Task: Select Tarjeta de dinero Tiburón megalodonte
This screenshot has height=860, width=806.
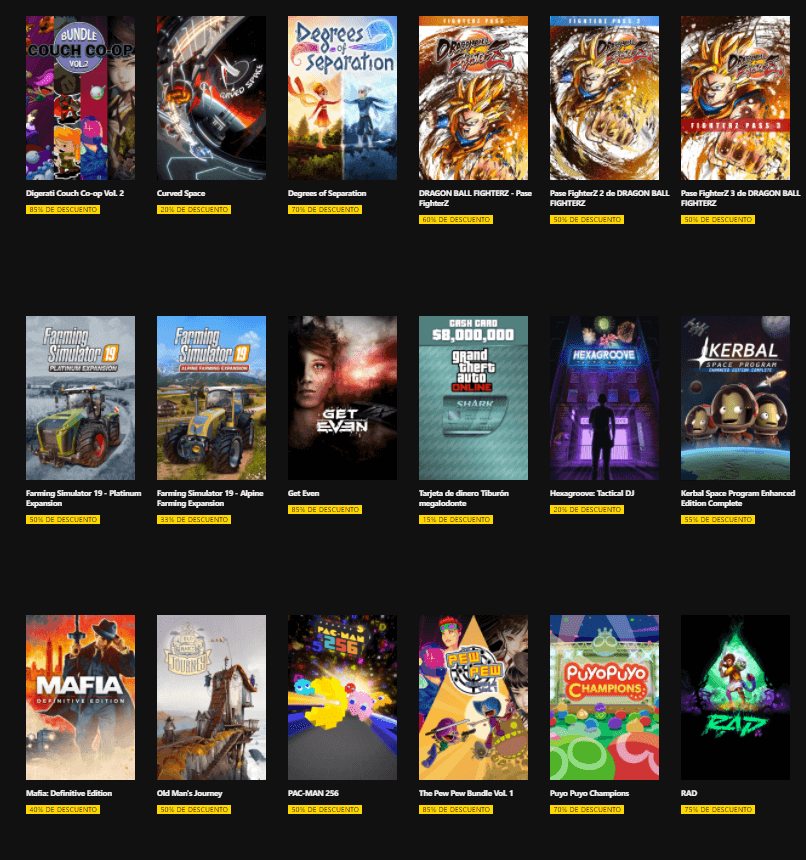Action: (473, 398)
